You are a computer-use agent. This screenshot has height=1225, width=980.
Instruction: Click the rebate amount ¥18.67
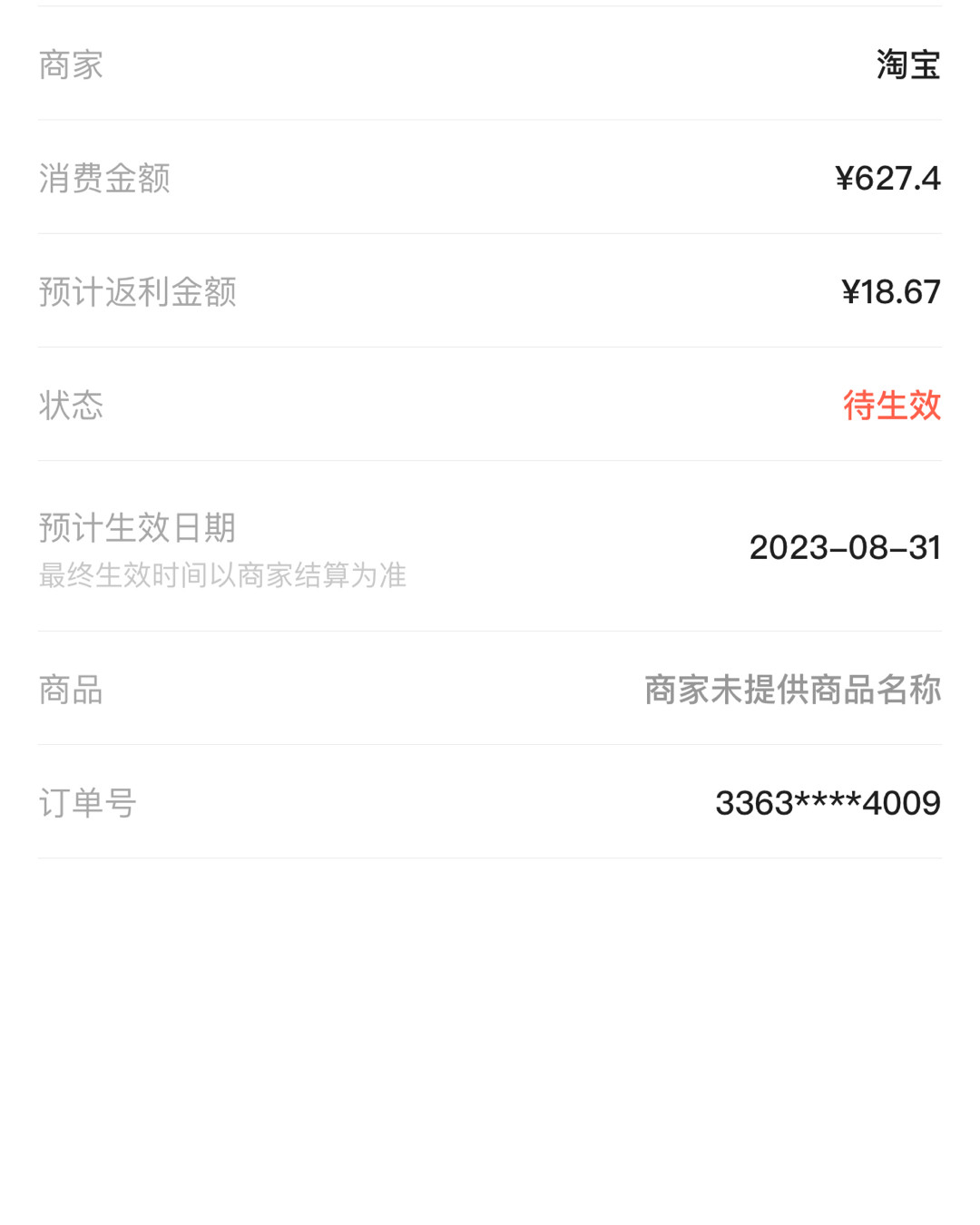(890, 292)
